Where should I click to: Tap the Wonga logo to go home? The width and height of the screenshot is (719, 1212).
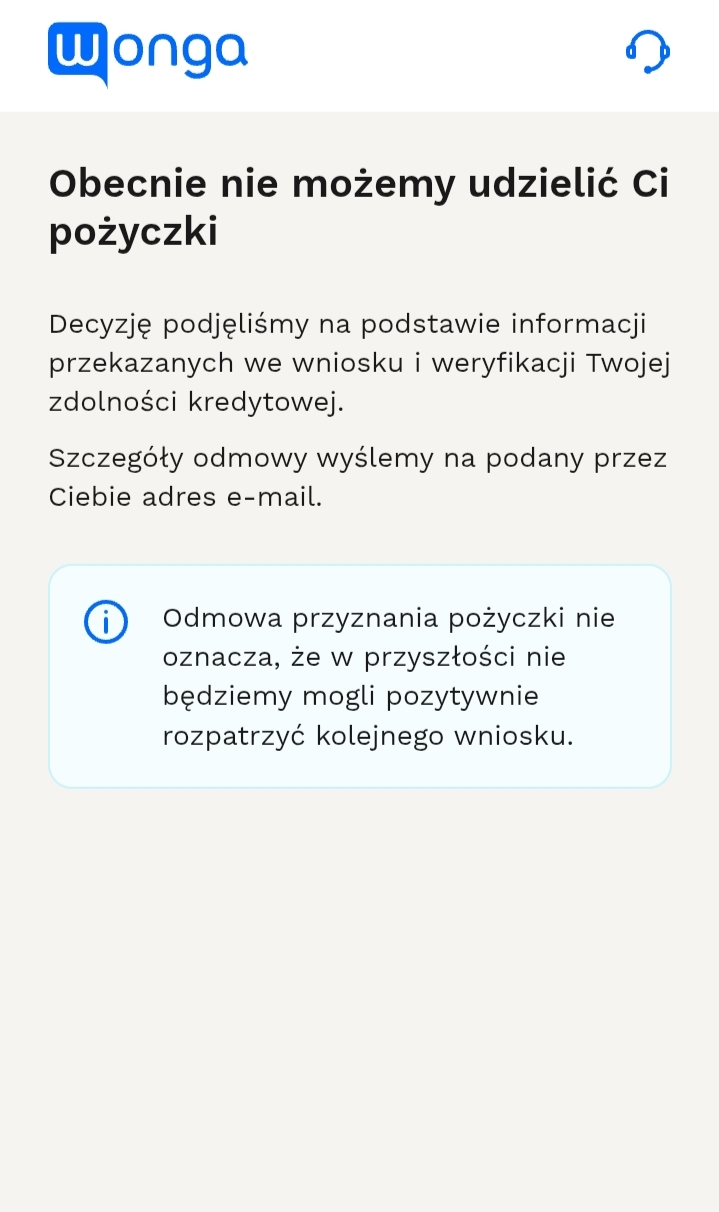tap(148, 54)
